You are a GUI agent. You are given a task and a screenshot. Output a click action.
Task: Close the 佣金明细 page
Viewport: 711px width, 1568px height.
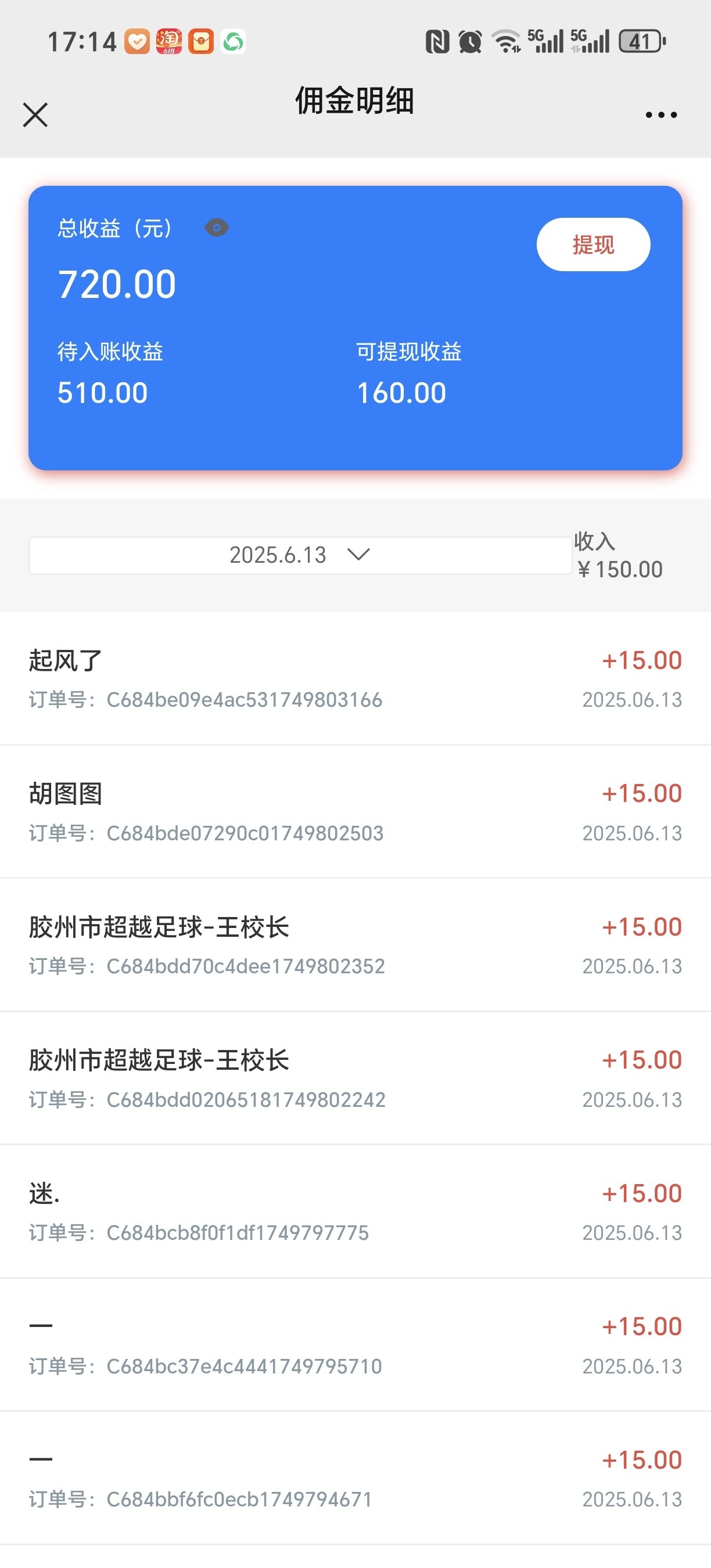coord(35,114)
